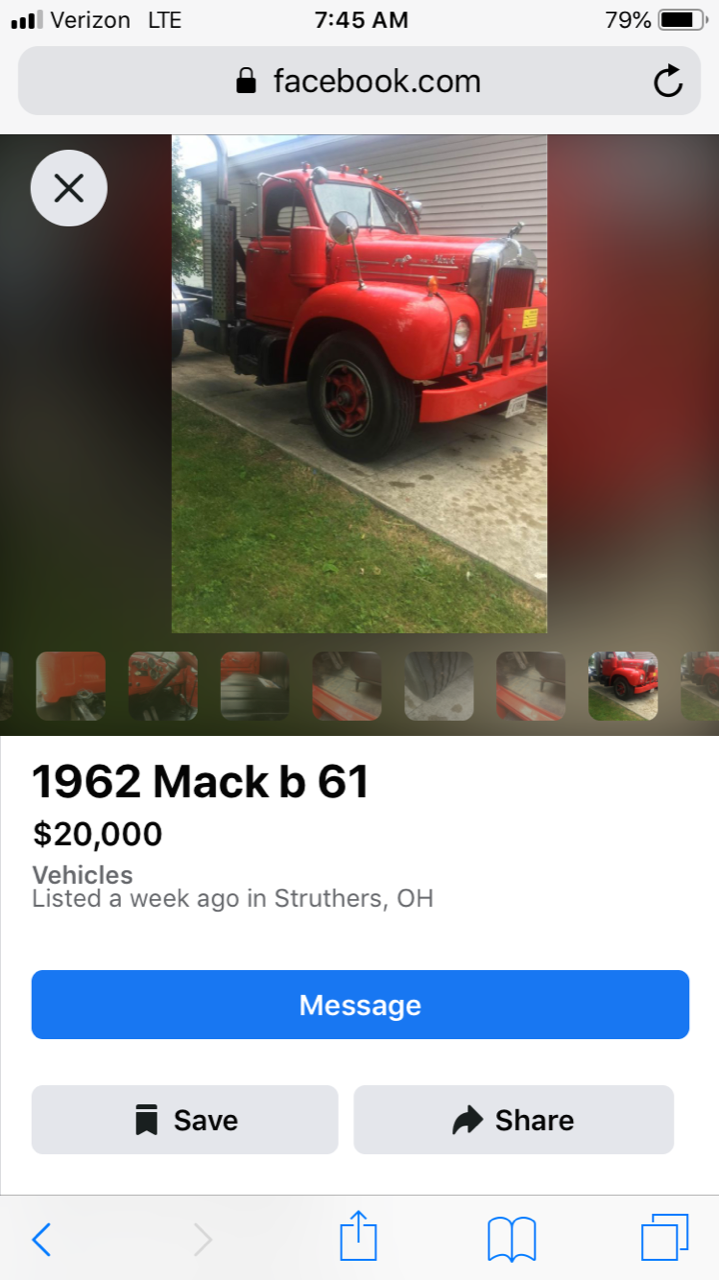View the tire tread thumbnail photo
Viewport: 719px width, 1280px height.
tap(439, 686)
